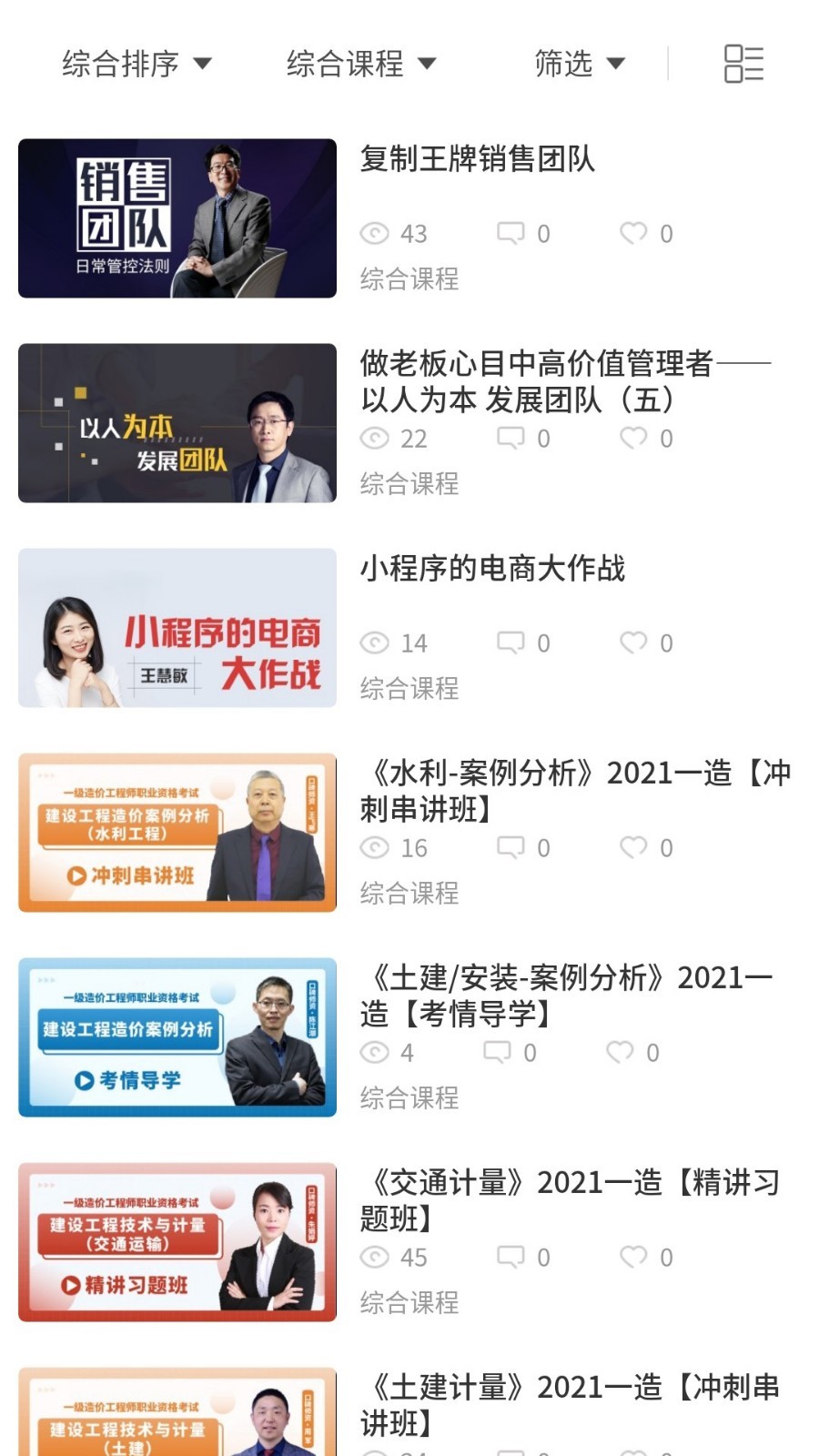Expand the 综合排序 sort dropdown
The width and height of the screenshot is (819, 1456).
[x=136, y=64]
